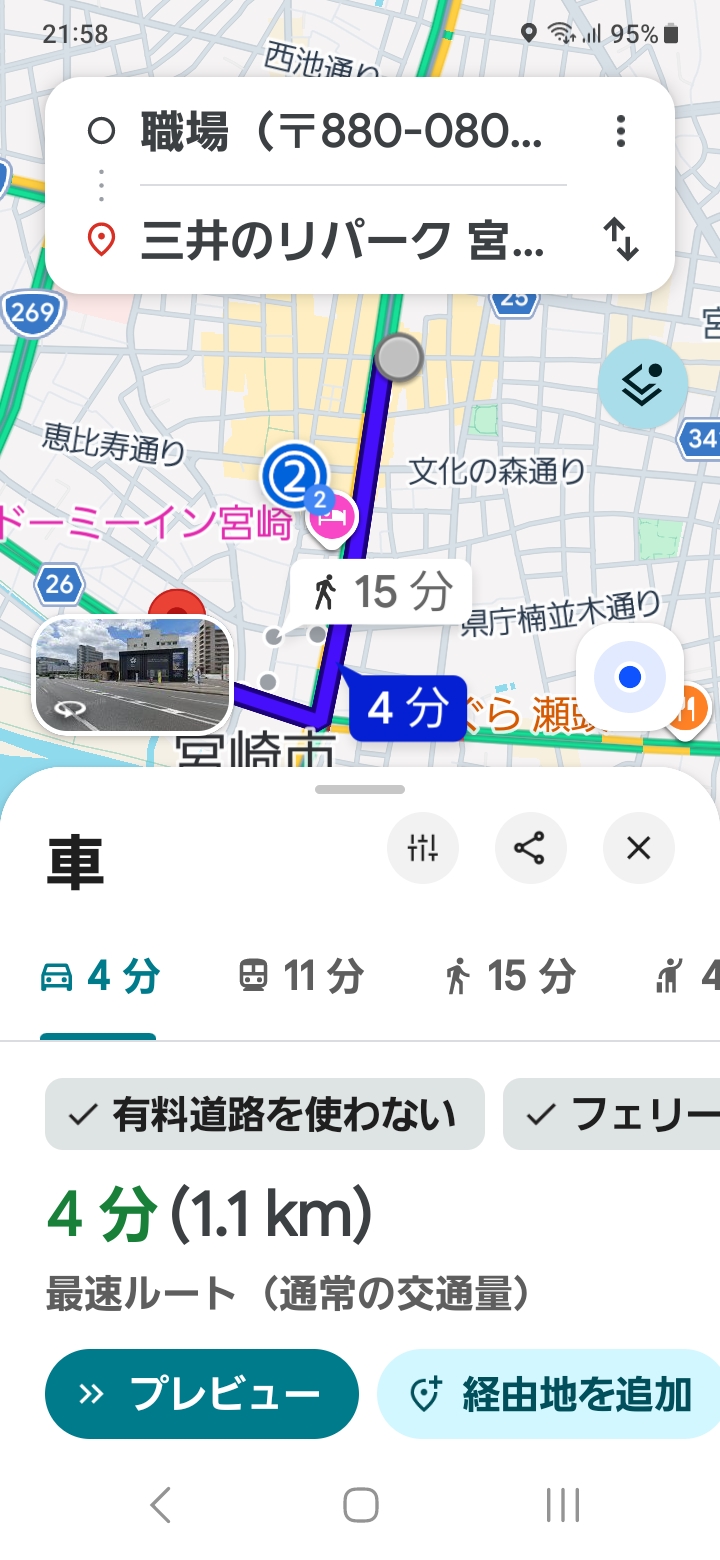Open the map layers button
The image size is (720, 1560).
pos(642,384)
